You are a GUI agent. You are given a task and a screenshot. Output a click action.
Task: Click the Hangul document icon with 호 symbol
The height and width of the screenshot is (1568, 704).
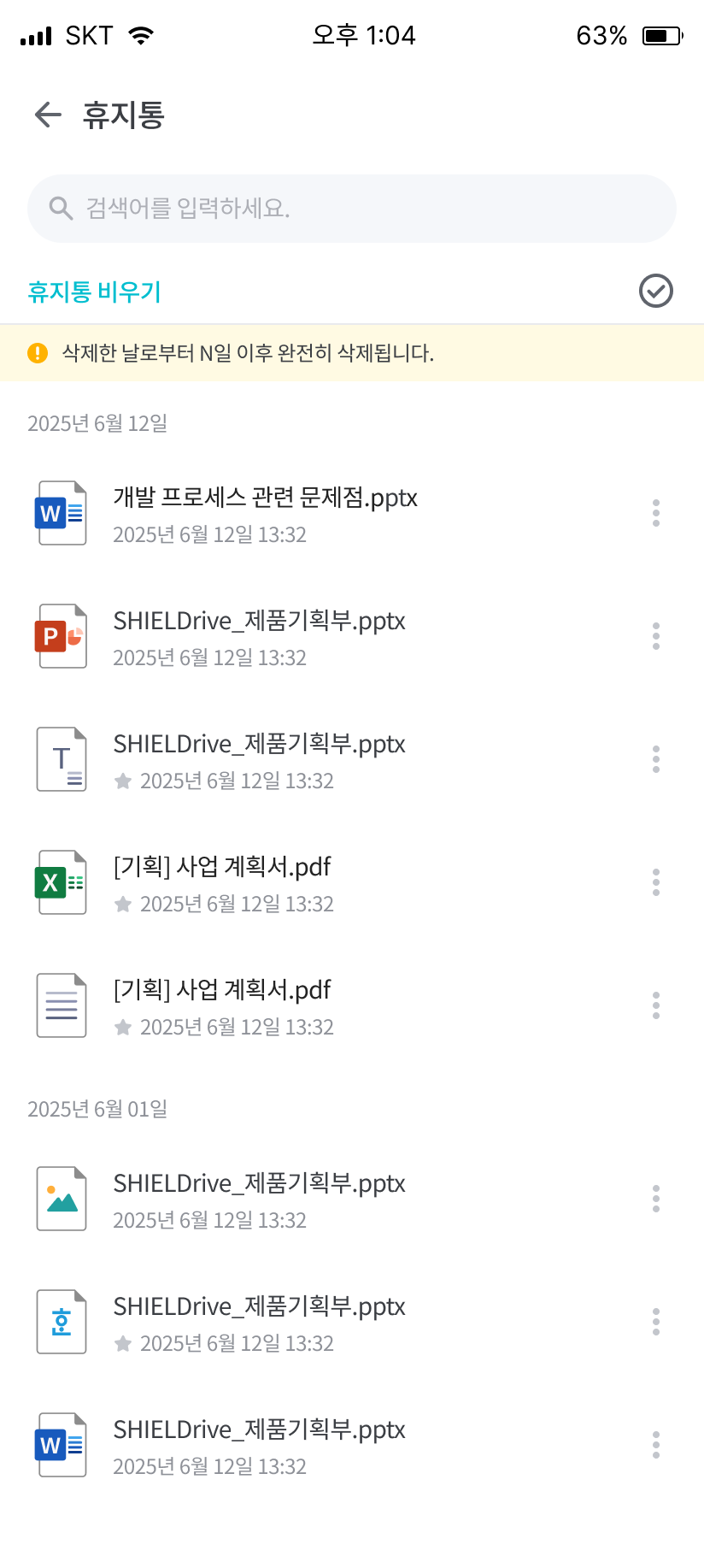tap(61, 1321)
